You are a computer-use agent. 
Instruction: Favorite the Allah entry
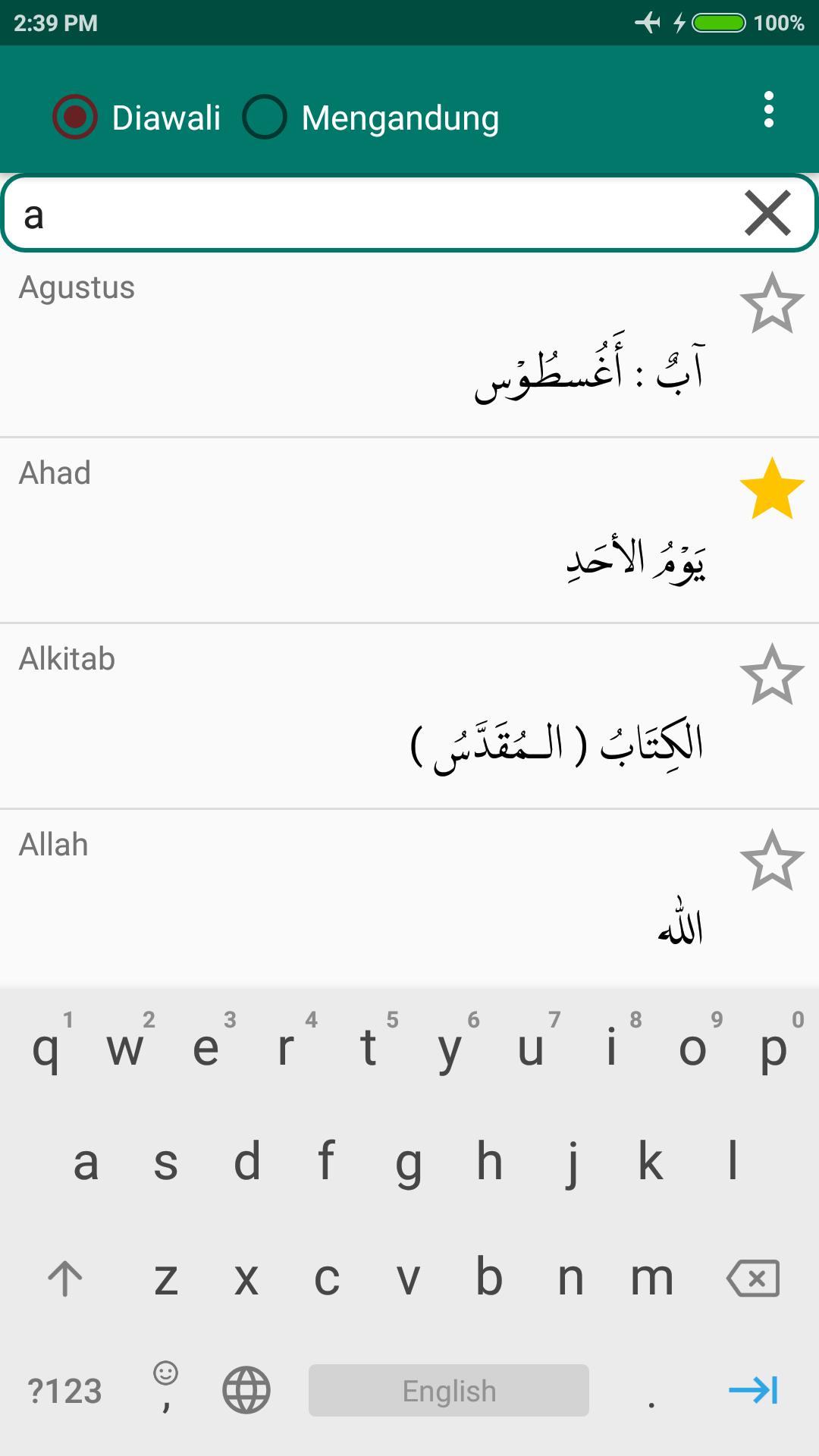click(771, 861)
